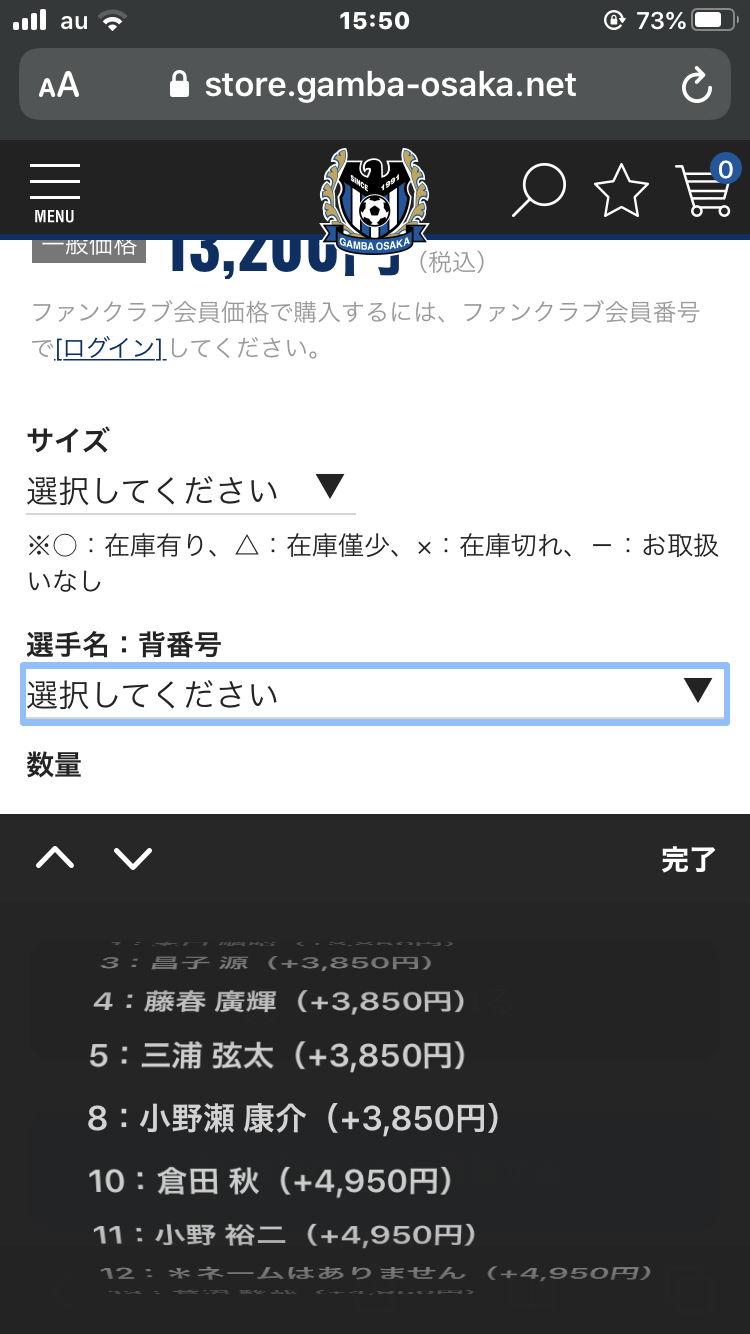Open favorites star icon

point(621,190)
